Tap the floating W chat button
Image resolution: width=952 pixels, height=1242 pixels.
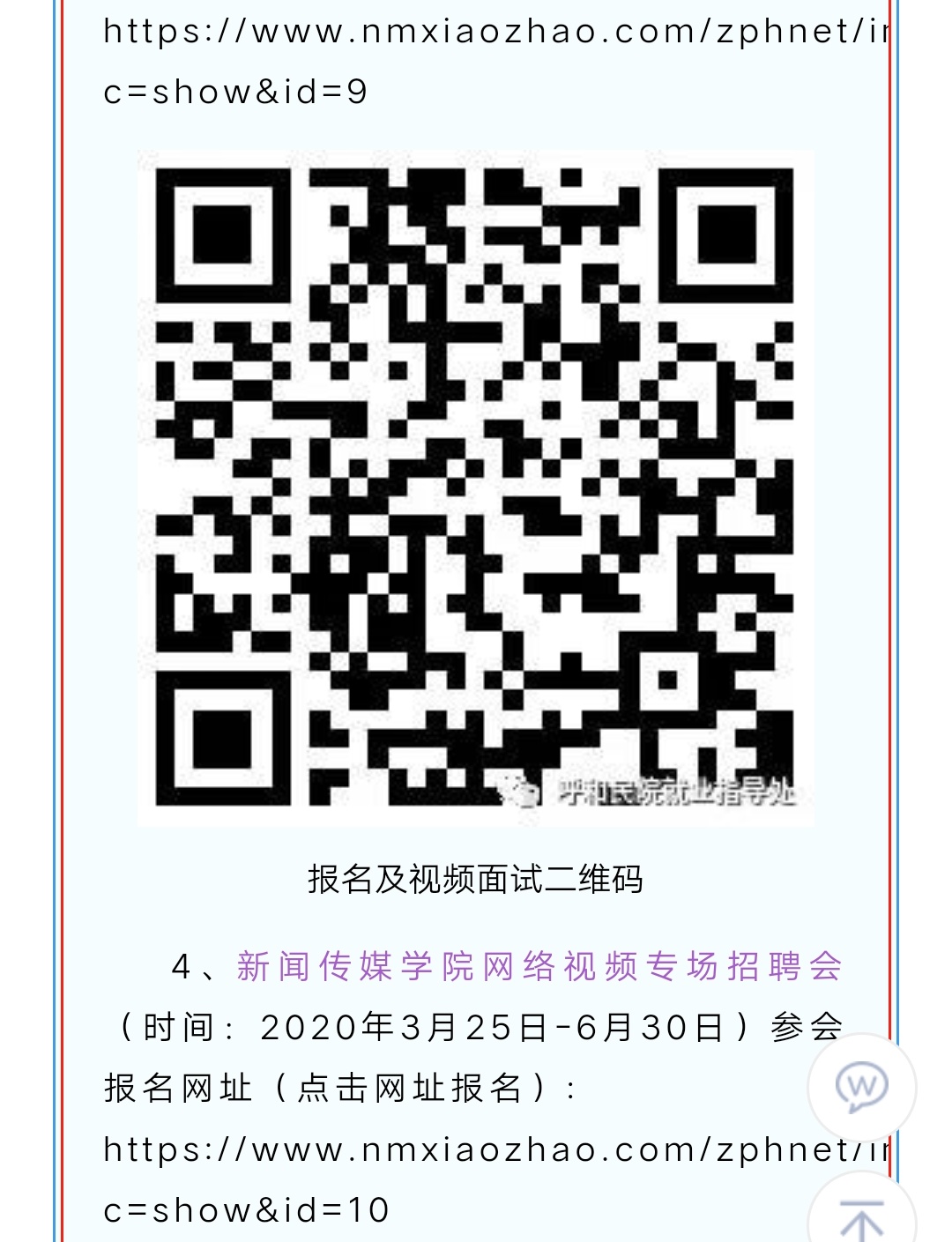tap(861, 1088)
